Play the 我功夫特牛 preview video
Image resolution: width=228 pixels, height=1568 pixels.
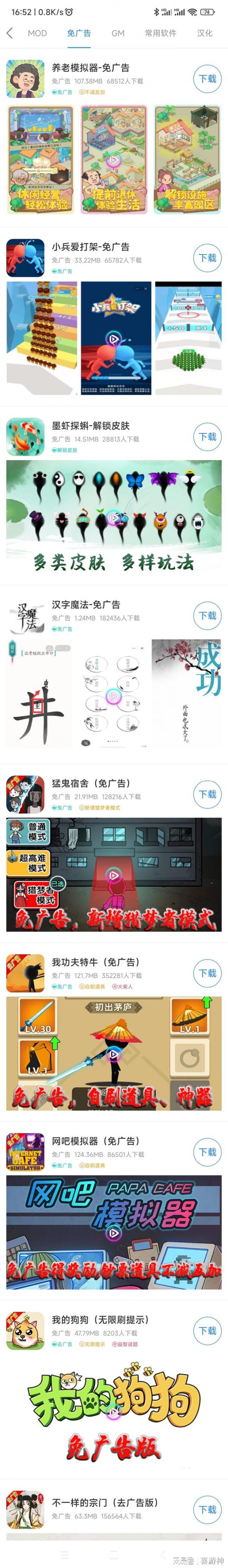click(x=114, y=1054)
